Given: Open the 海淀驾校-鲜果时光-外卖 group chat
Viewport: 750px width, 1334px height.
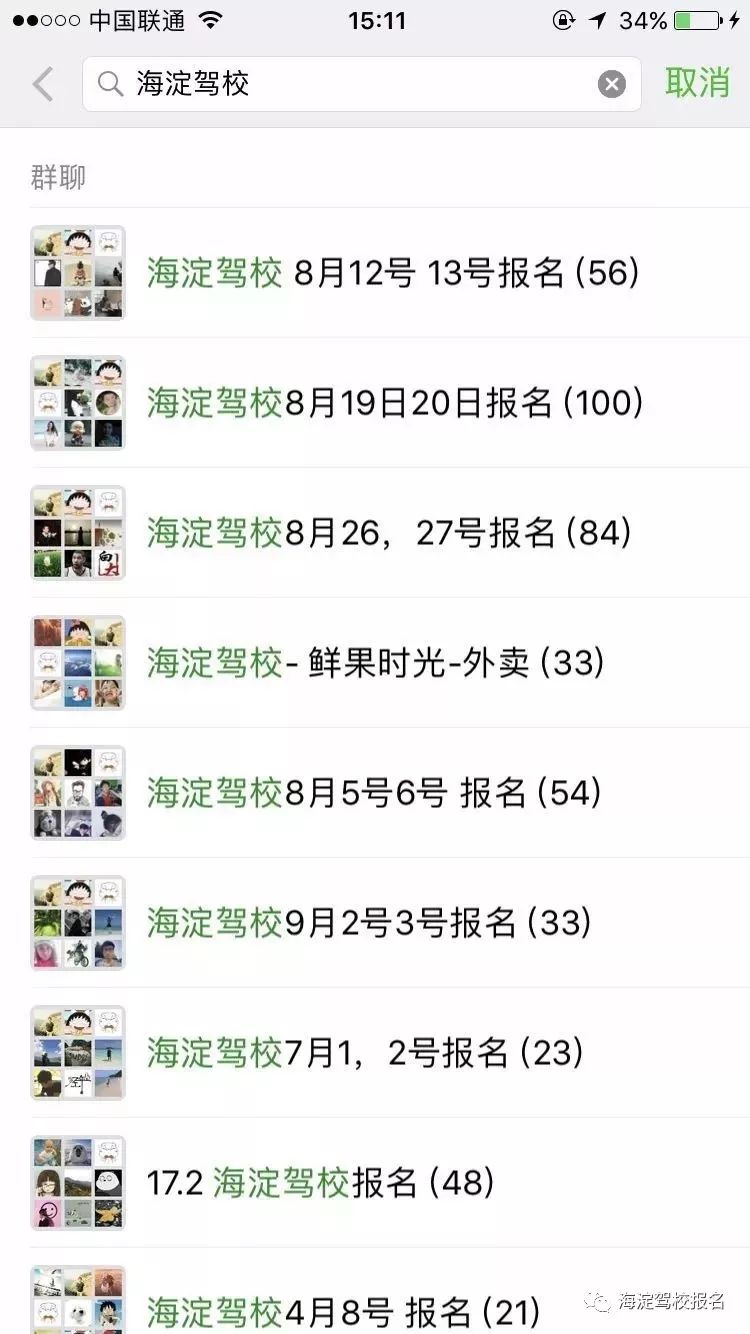Looking at the screenshot, I should (x=375, y=663).
